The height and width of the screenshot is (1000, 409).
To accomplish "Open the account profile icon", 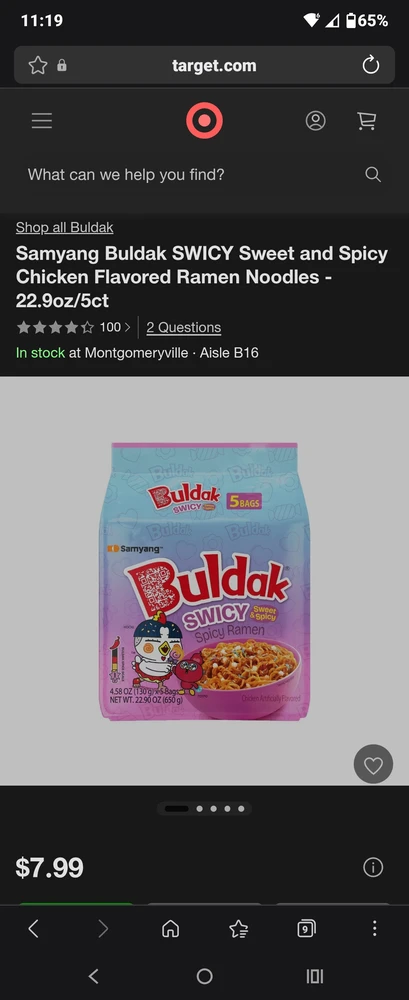I will [x=315, y=121].
